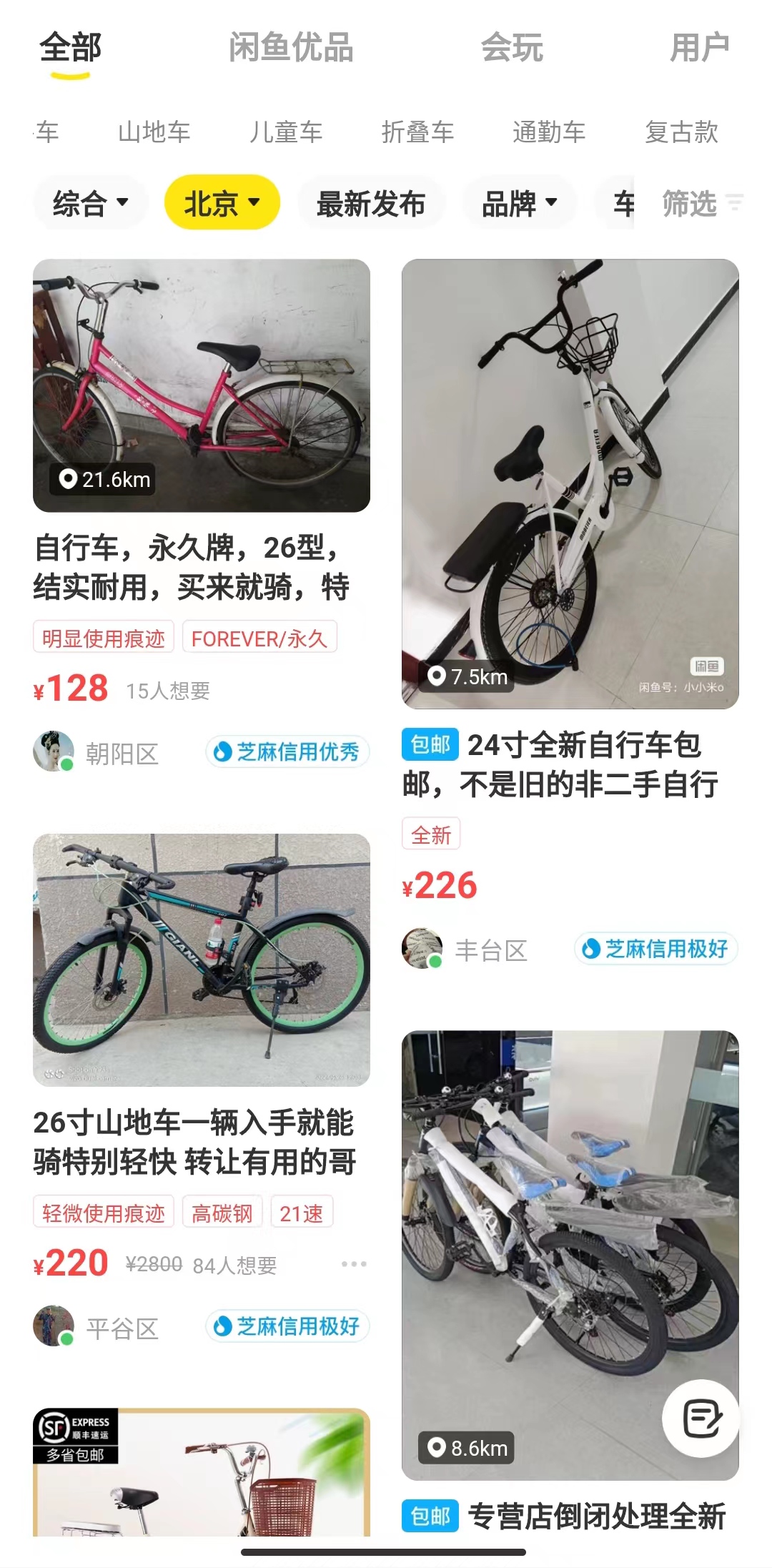Open the 24寸全新自行车 listing
Viewport: 772px width, 1568px height.
pyautogui.click(x=570, y=483)
